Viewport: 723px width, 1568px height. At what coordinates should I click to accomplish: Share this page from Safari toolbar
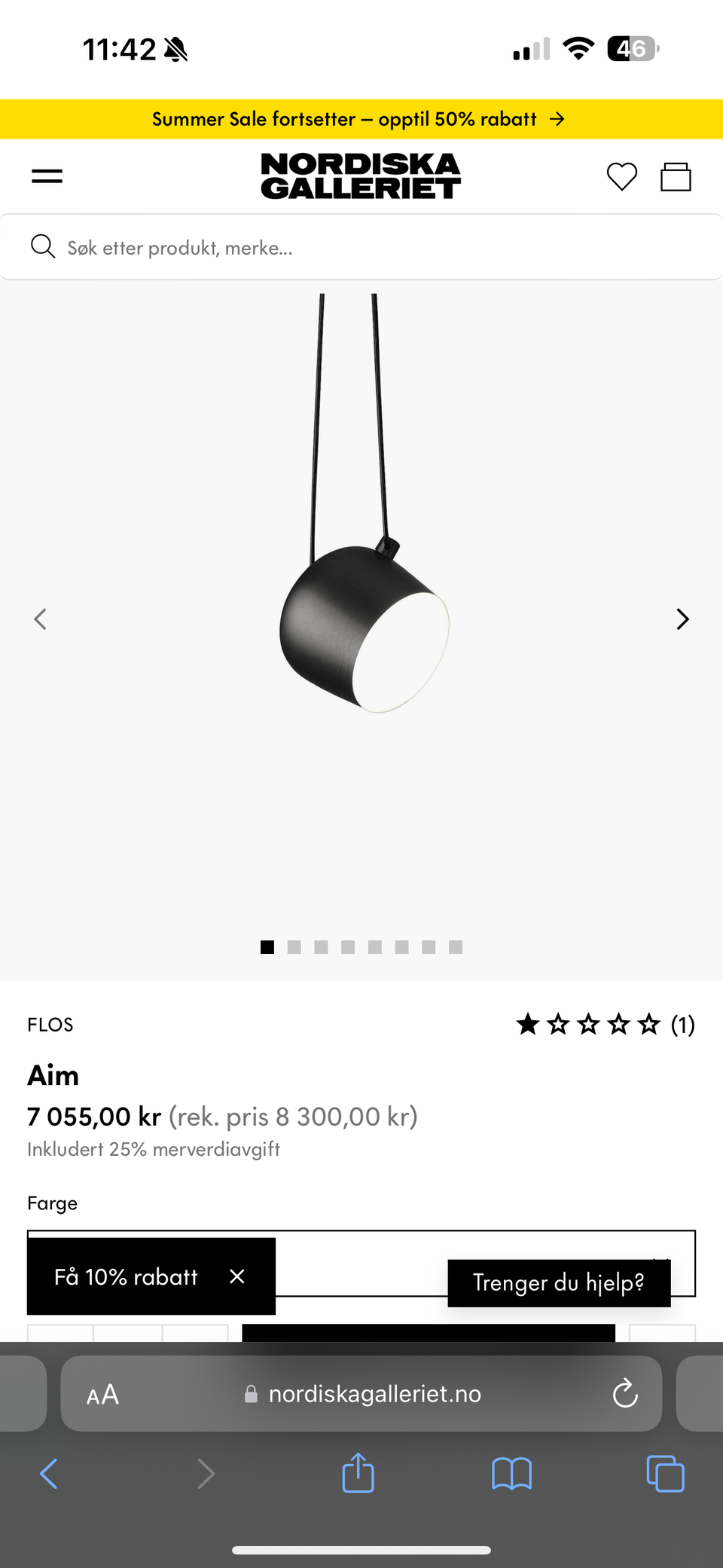pos(358,1473)
